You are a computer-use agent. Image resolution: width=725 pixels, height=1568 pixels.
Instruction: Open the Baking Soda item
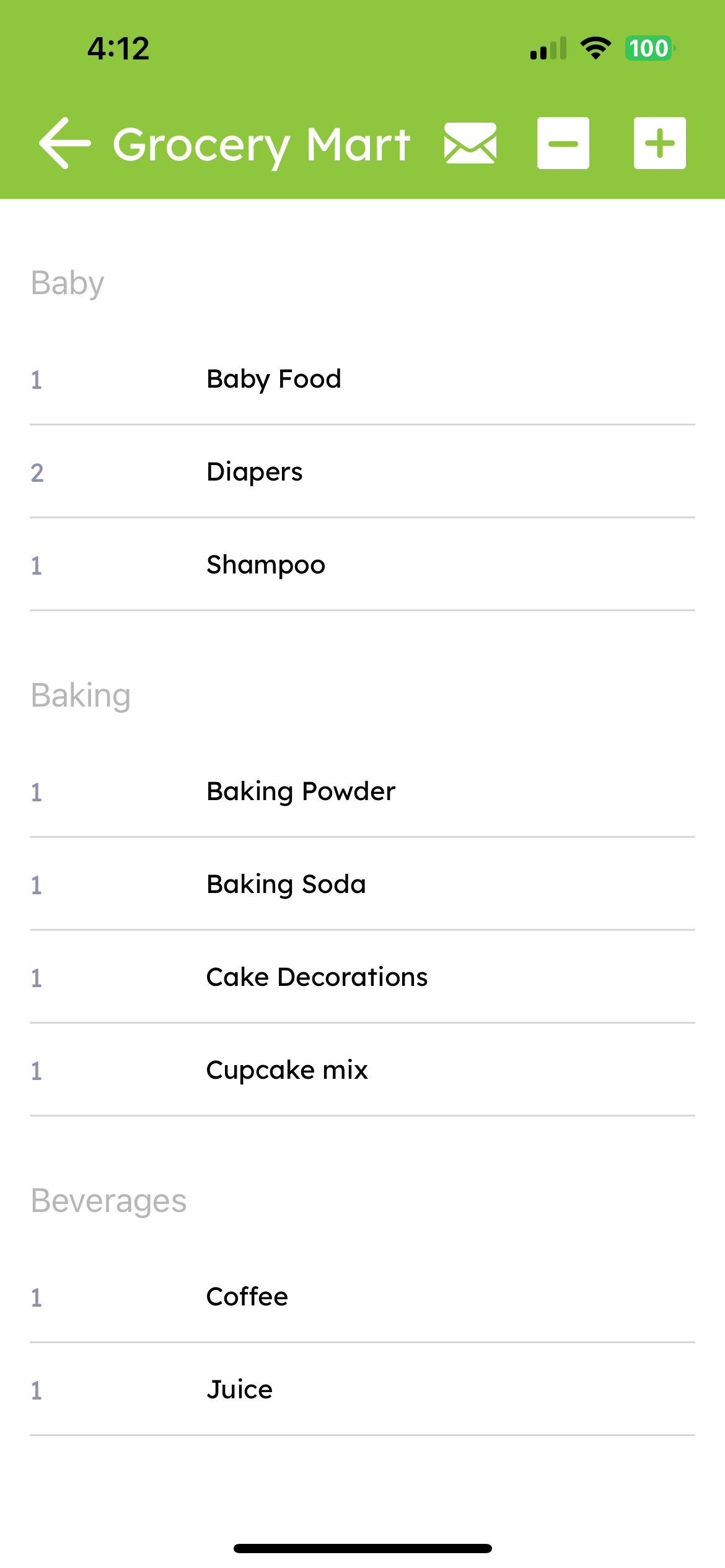click(286, 884)
